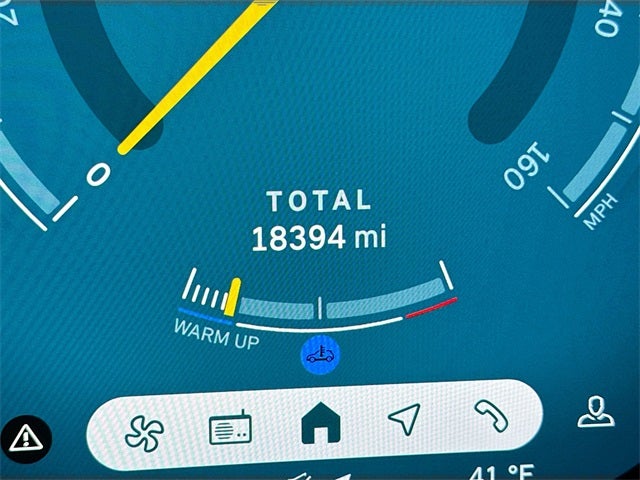The height and width of the screenshot is (480, 640).
Task: Go to the home screen
Action: (321, 426)
